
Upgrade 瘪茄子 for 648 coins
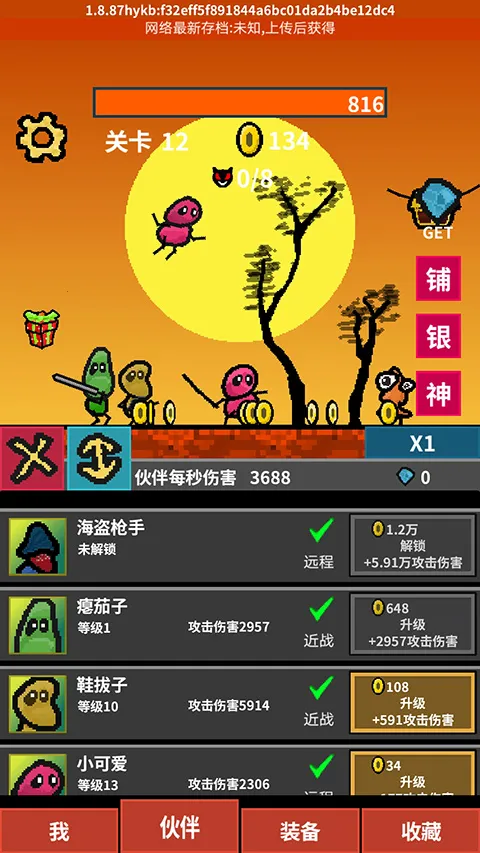pyautogui.click(x=413, y=624)
